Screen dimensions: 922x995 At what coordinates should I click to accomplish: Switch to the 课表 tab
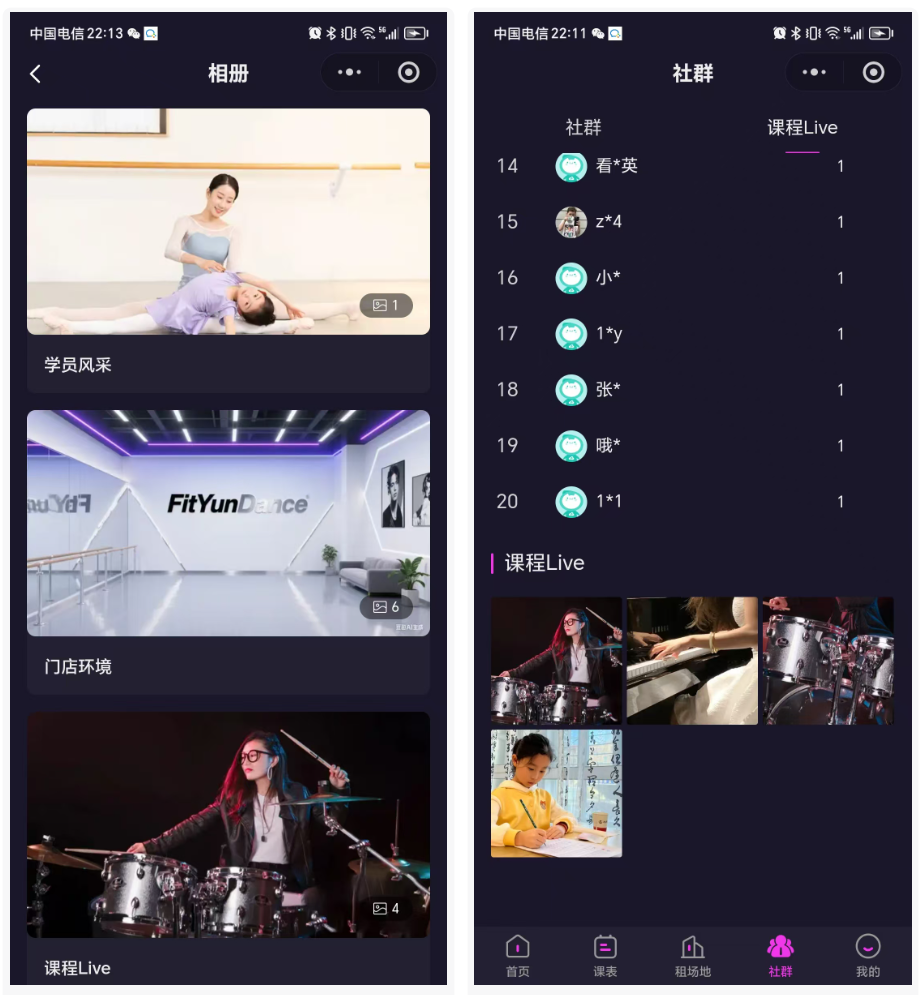click(x=605, y=956)
